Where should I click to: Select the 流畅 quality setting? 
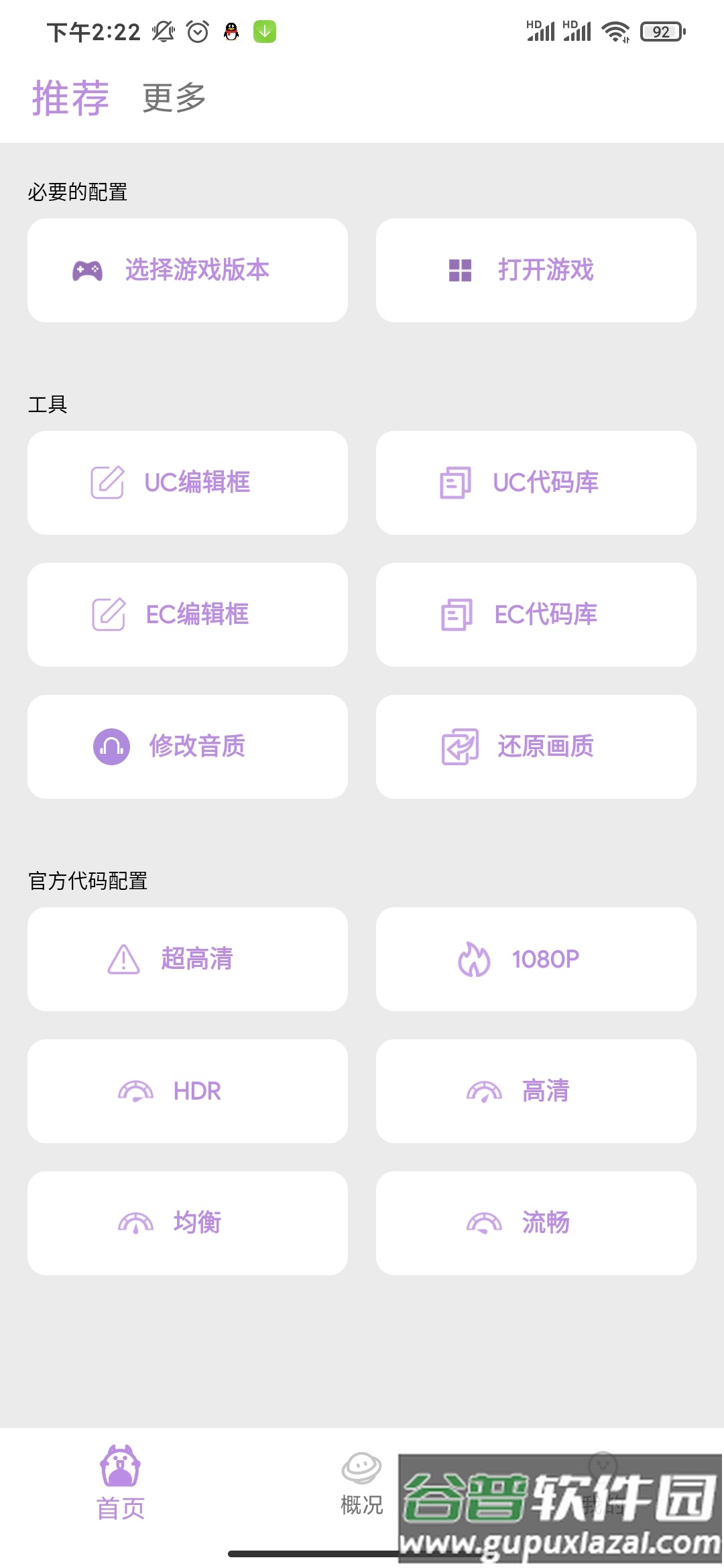[536, 1222]
